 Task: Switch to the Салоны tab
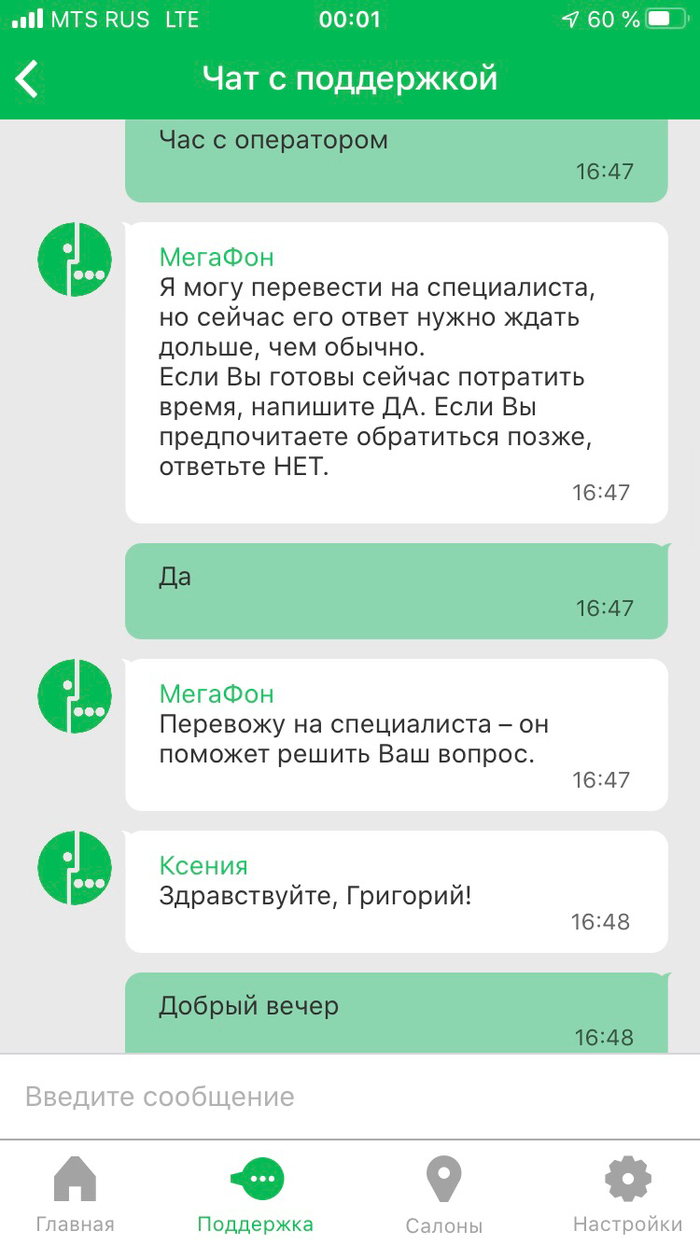click(x=444, y=1194)
